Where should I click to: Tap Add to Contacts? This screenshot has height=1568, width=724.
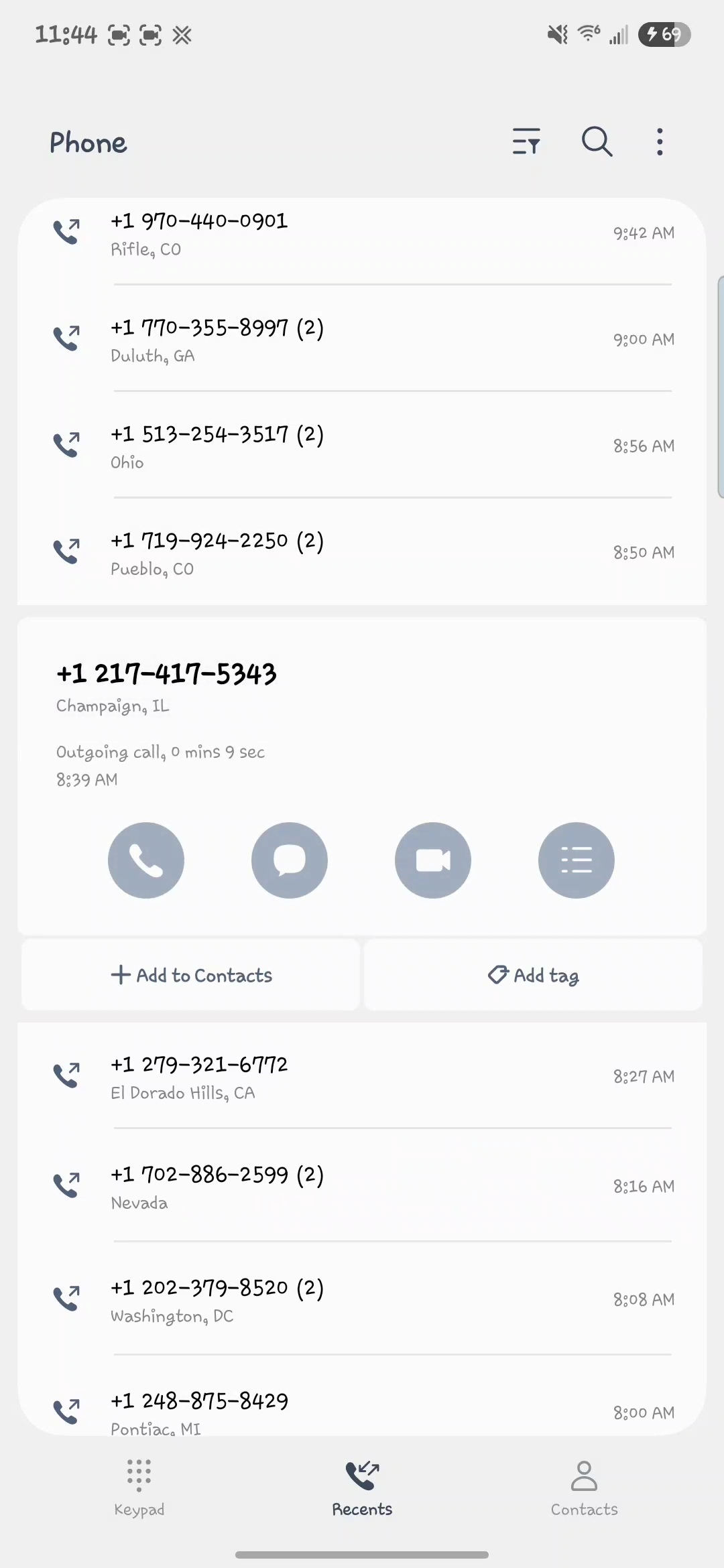[191, 975]
